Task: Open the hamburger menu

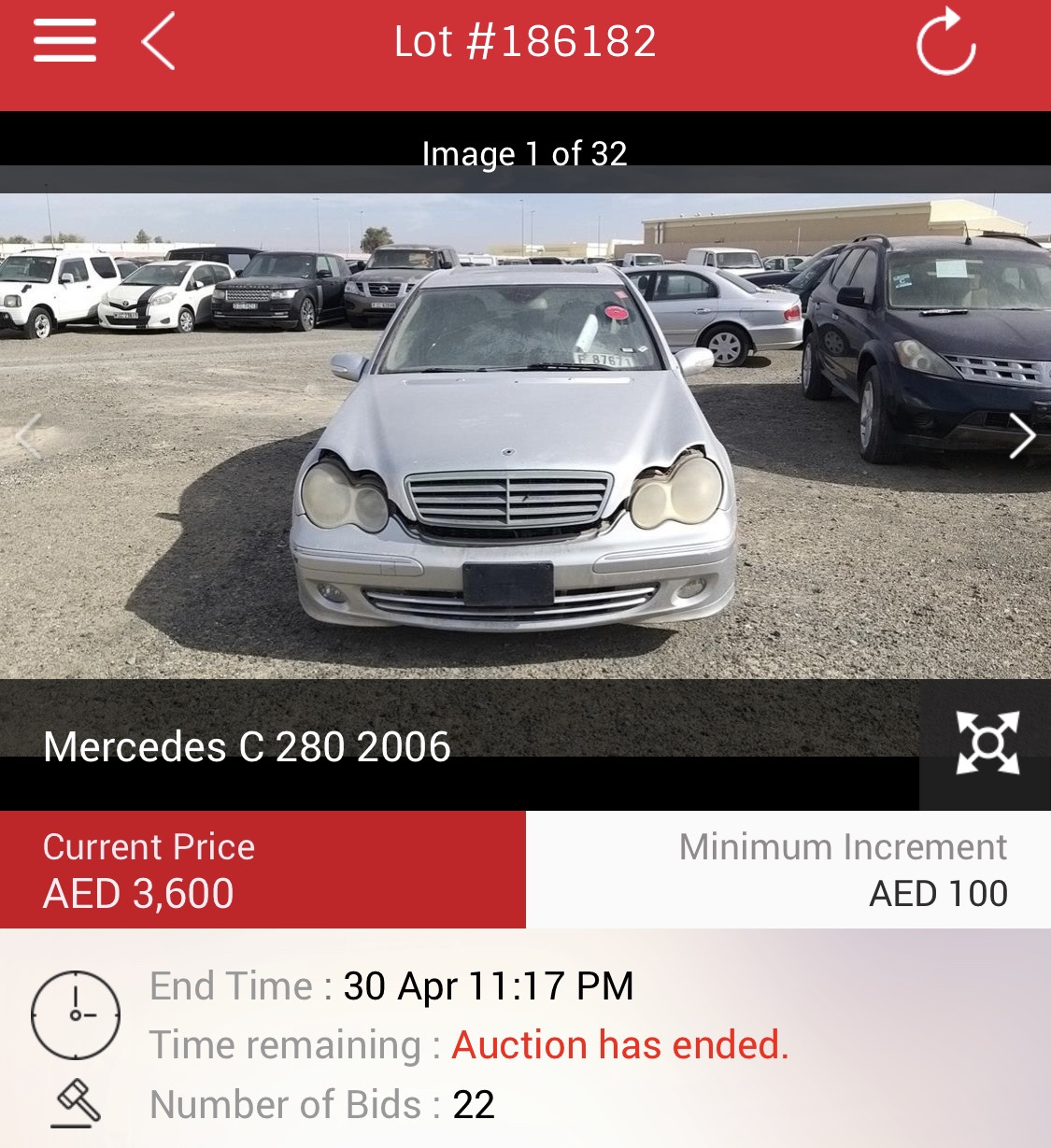Action: point(64,42)
